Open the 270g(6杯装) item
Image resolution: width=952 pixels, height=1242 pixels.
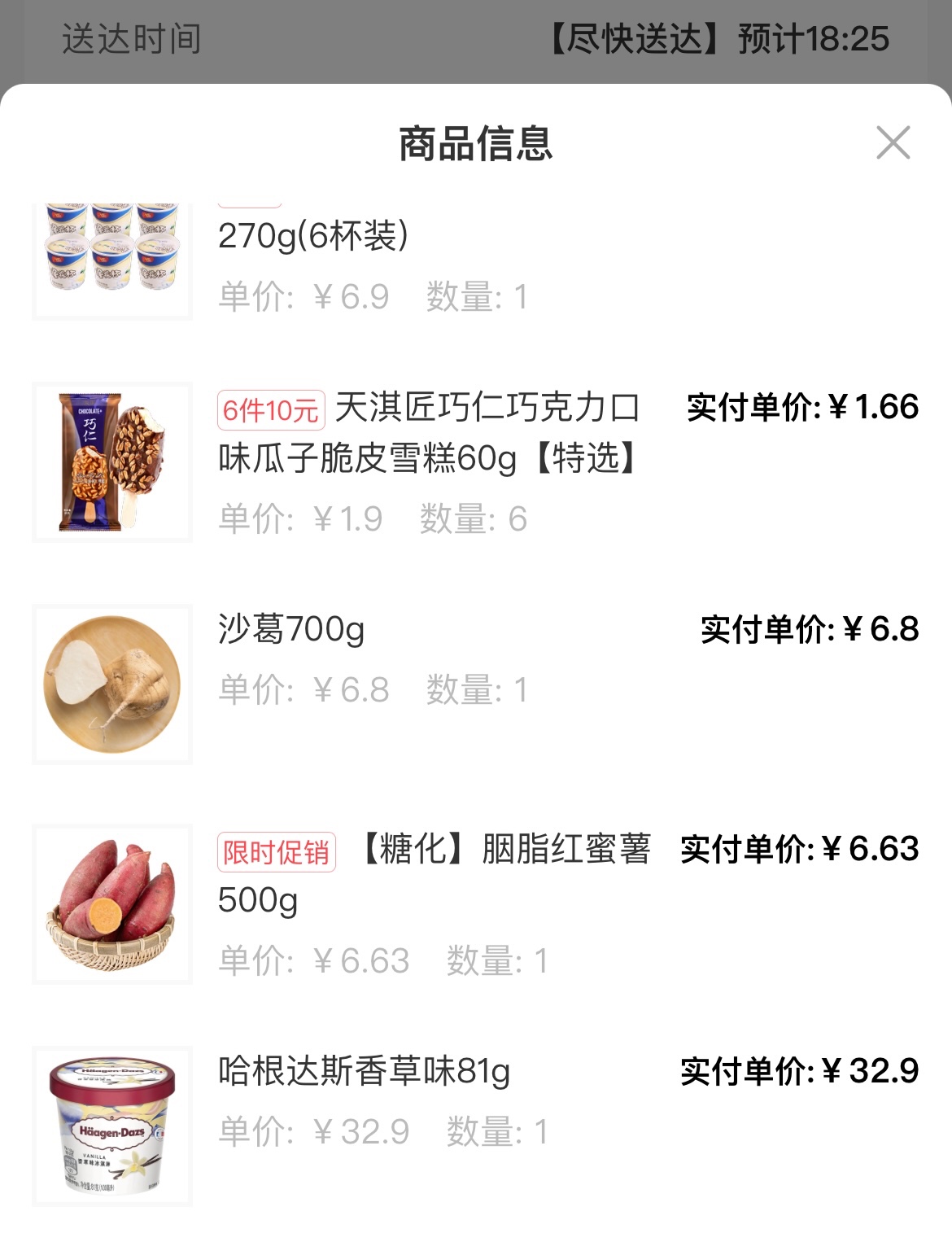click(313, 237)
